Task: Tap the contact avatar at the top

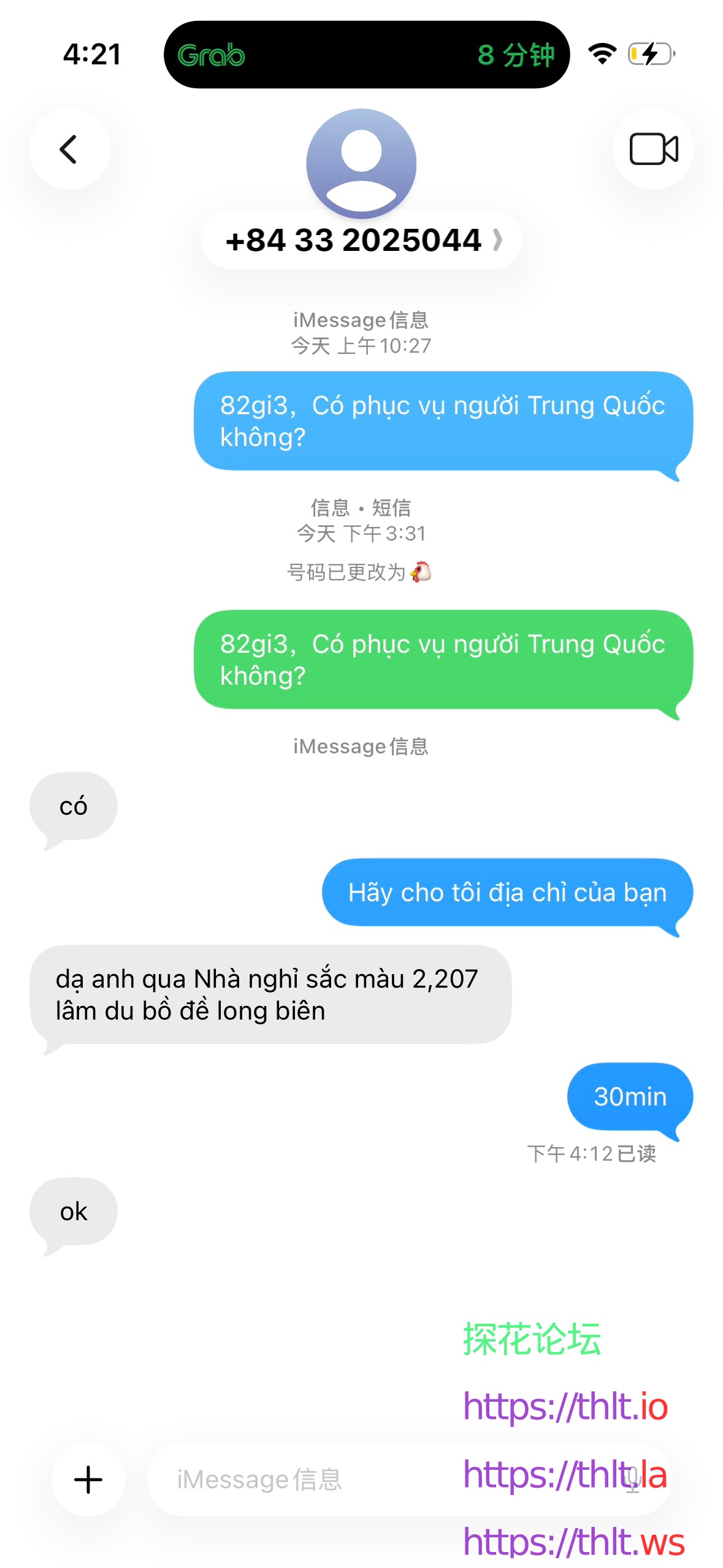Action: point(361,163)
